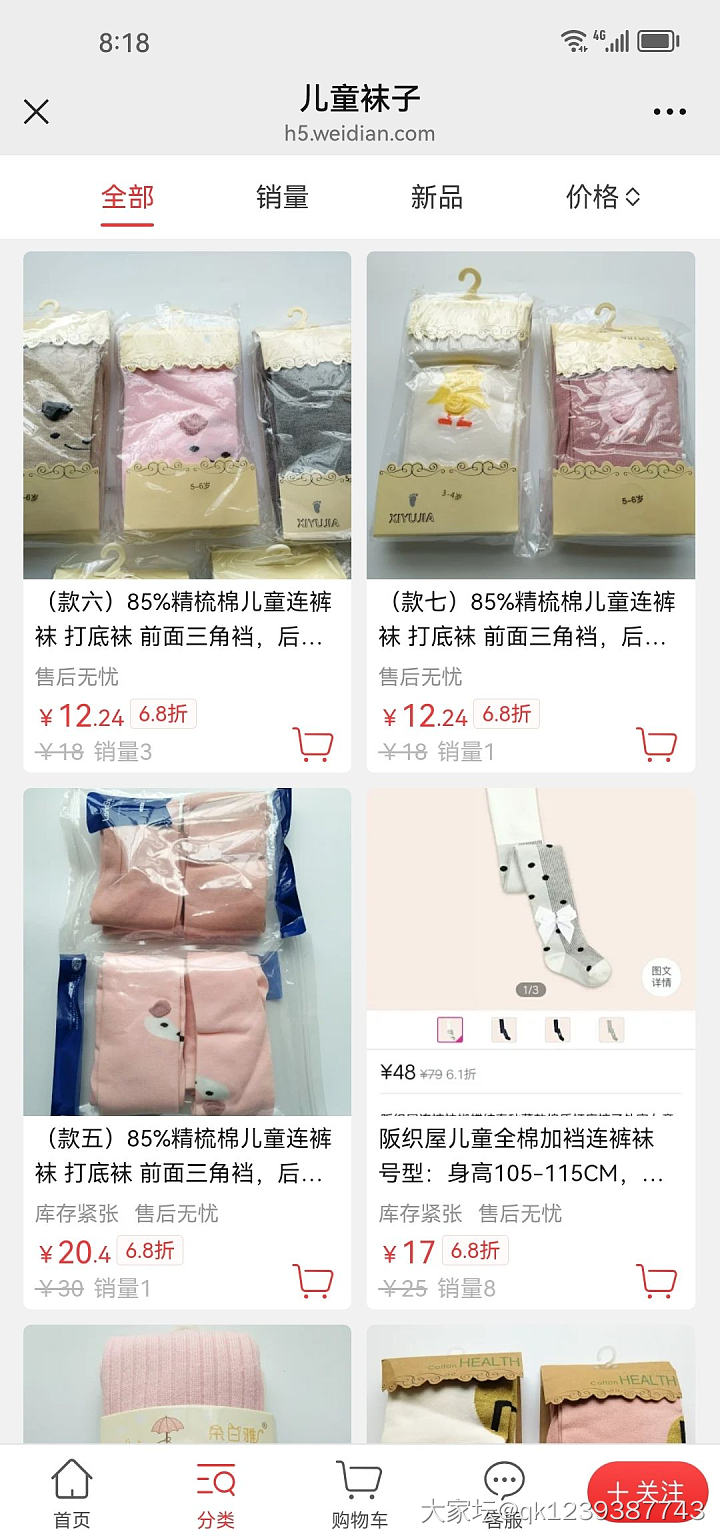Screen dimensions: 720x1540
Task: Close the page with the X icon
Action: pyautogui.click(x=36, y=112)
